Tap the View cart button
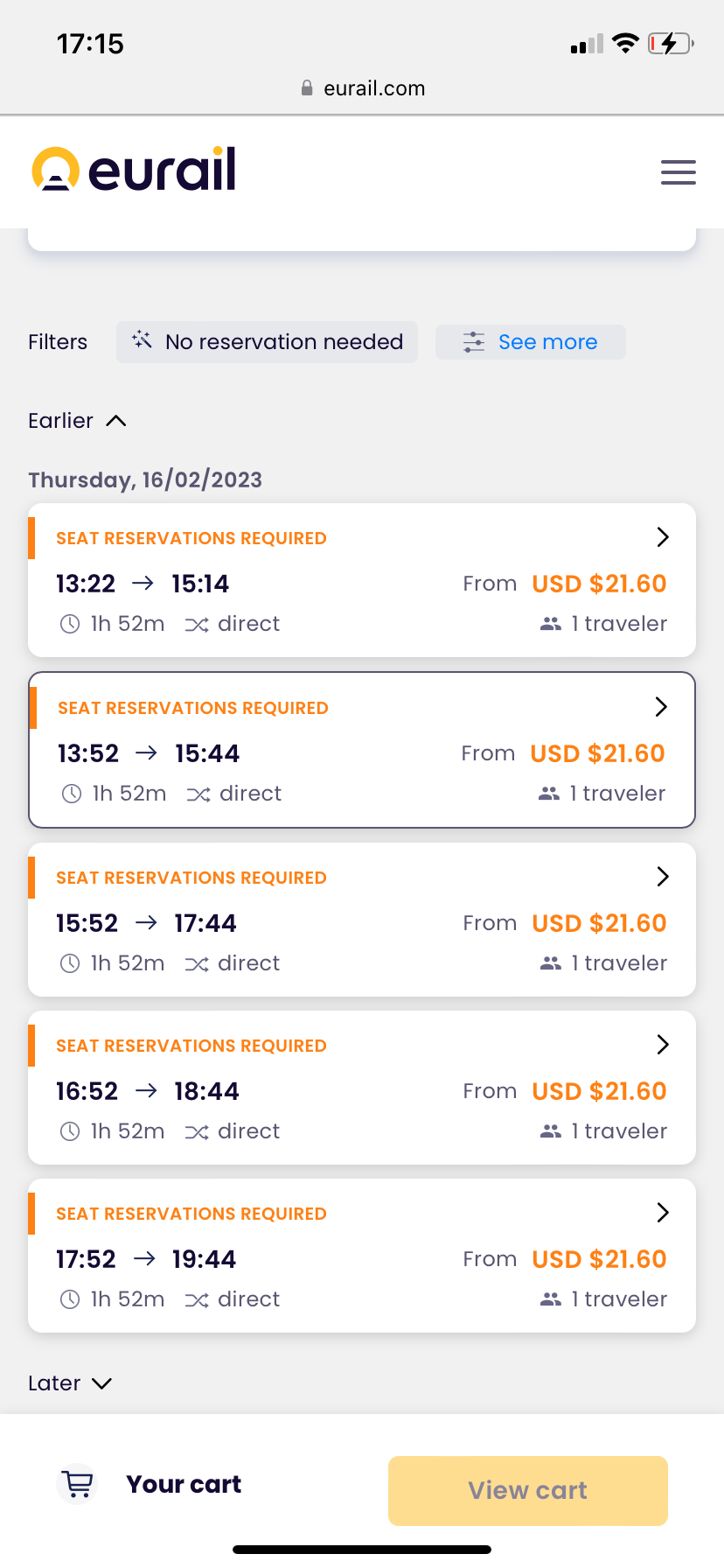Viewport: 724px width, 1568px height. click(528, 1491)
